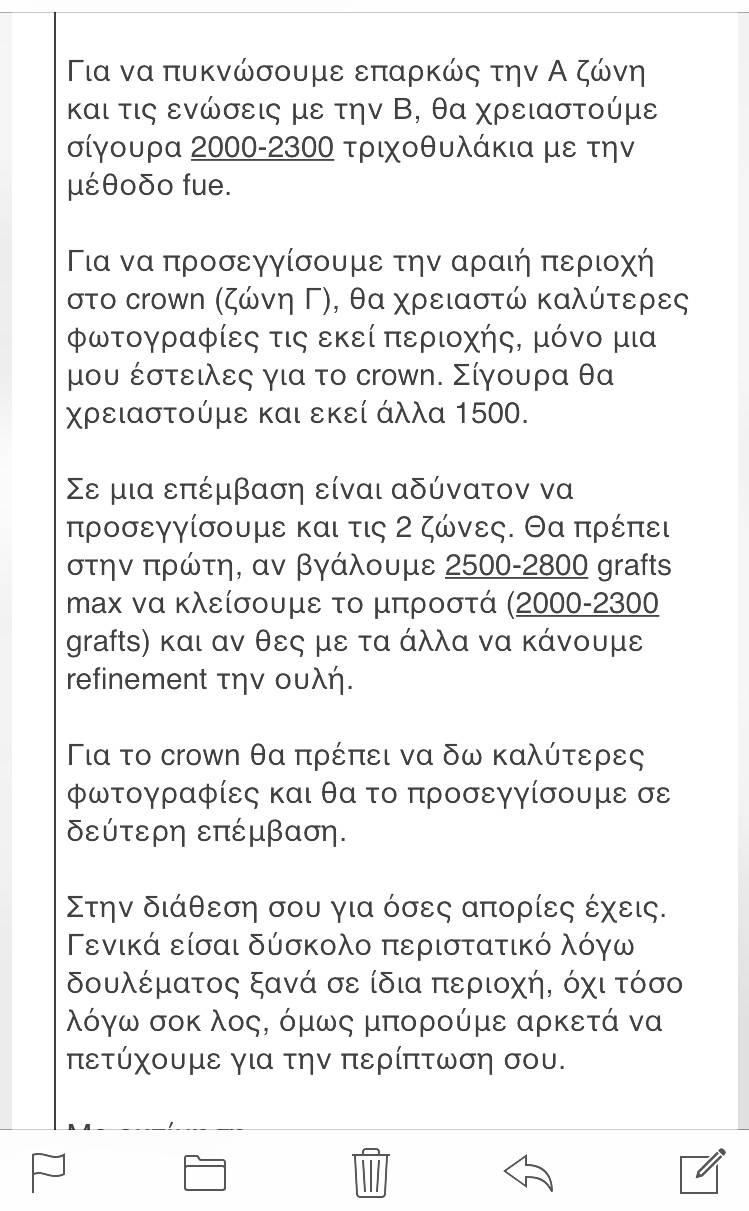The image size is (749, 1211).
Task: Open reply options with the arrow icon
Action: point(528,1171)
